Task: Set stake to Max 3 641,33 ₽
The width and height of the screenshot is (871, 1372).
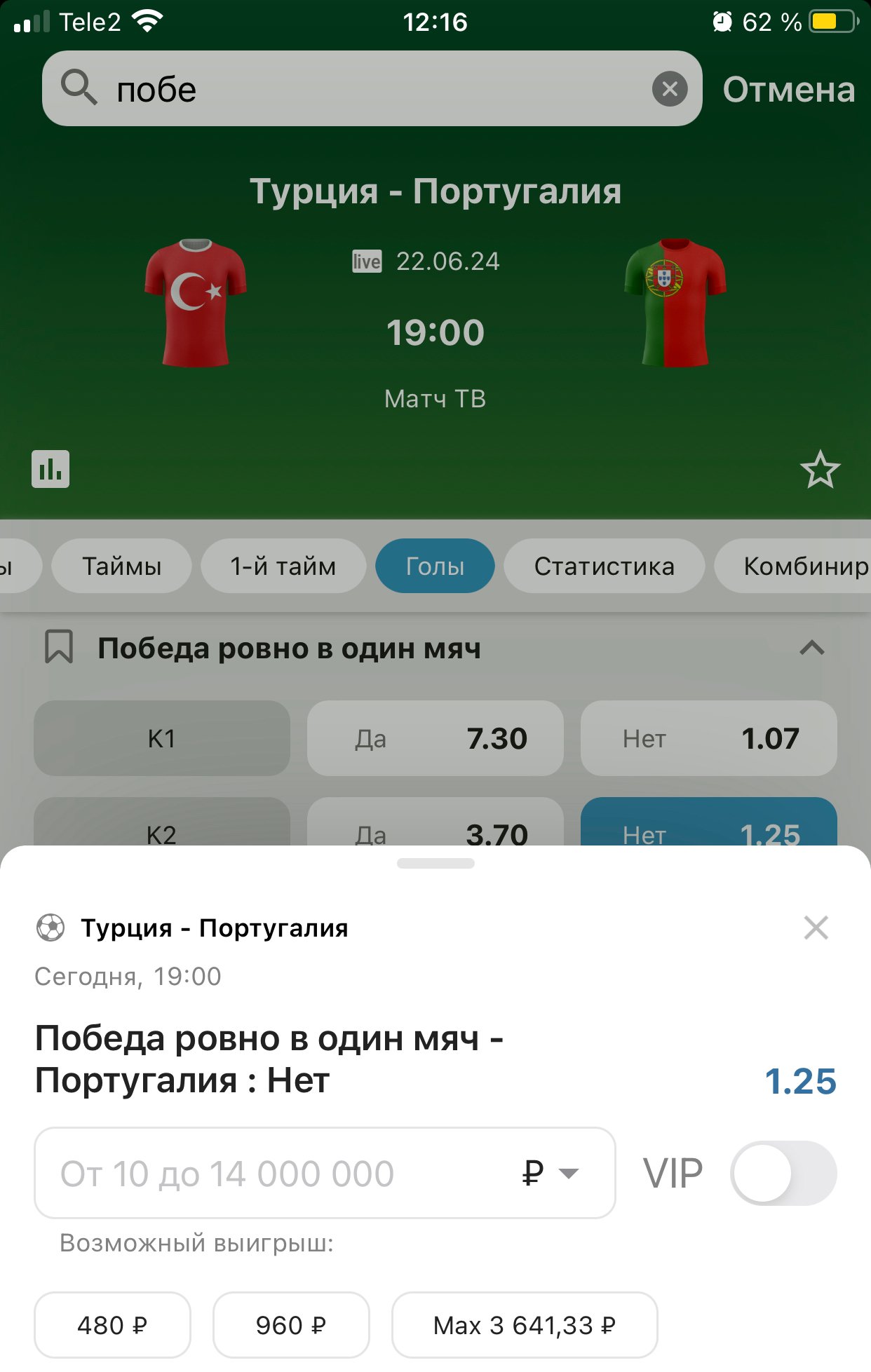Action: [525, 1324]
